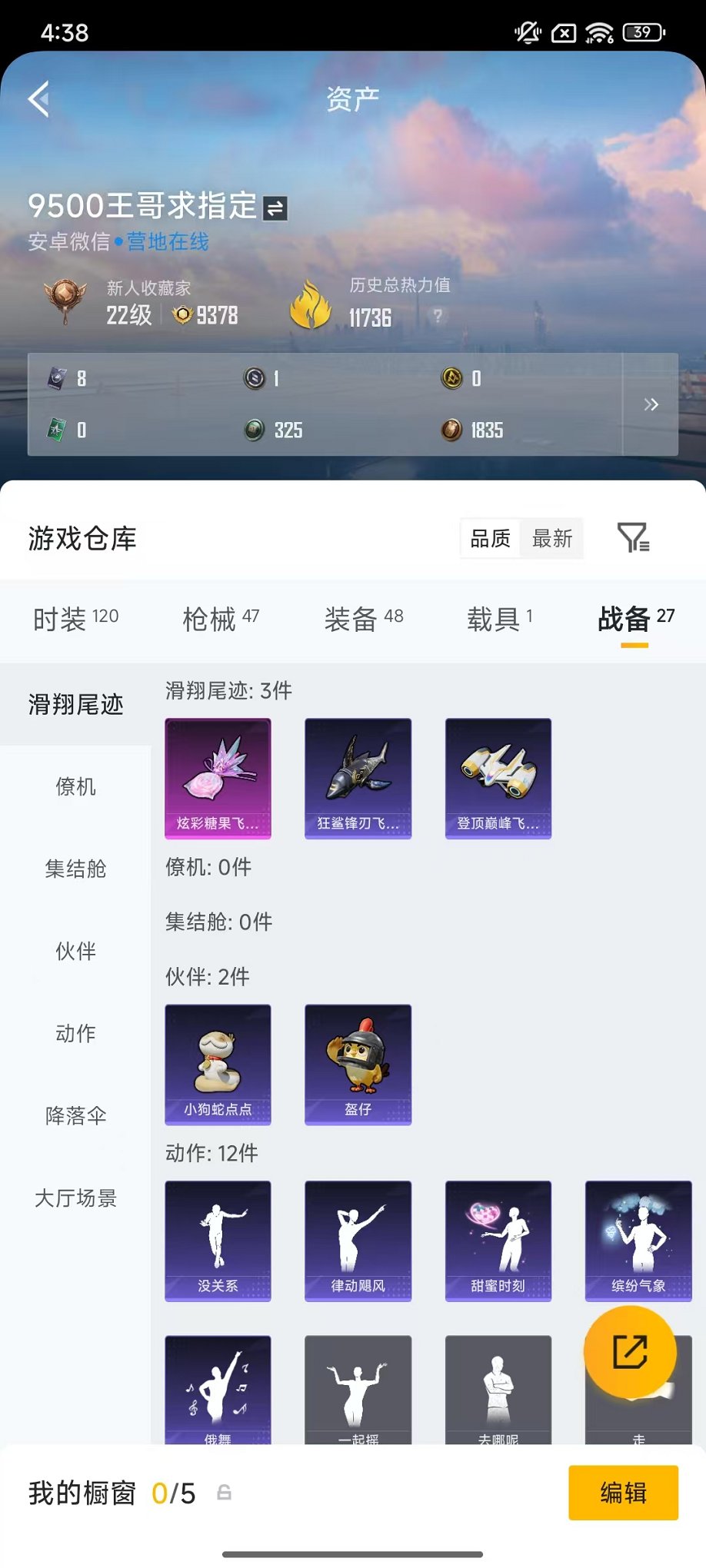Tap the 编辑 button for 我的橱窗

coord(623,1493)
